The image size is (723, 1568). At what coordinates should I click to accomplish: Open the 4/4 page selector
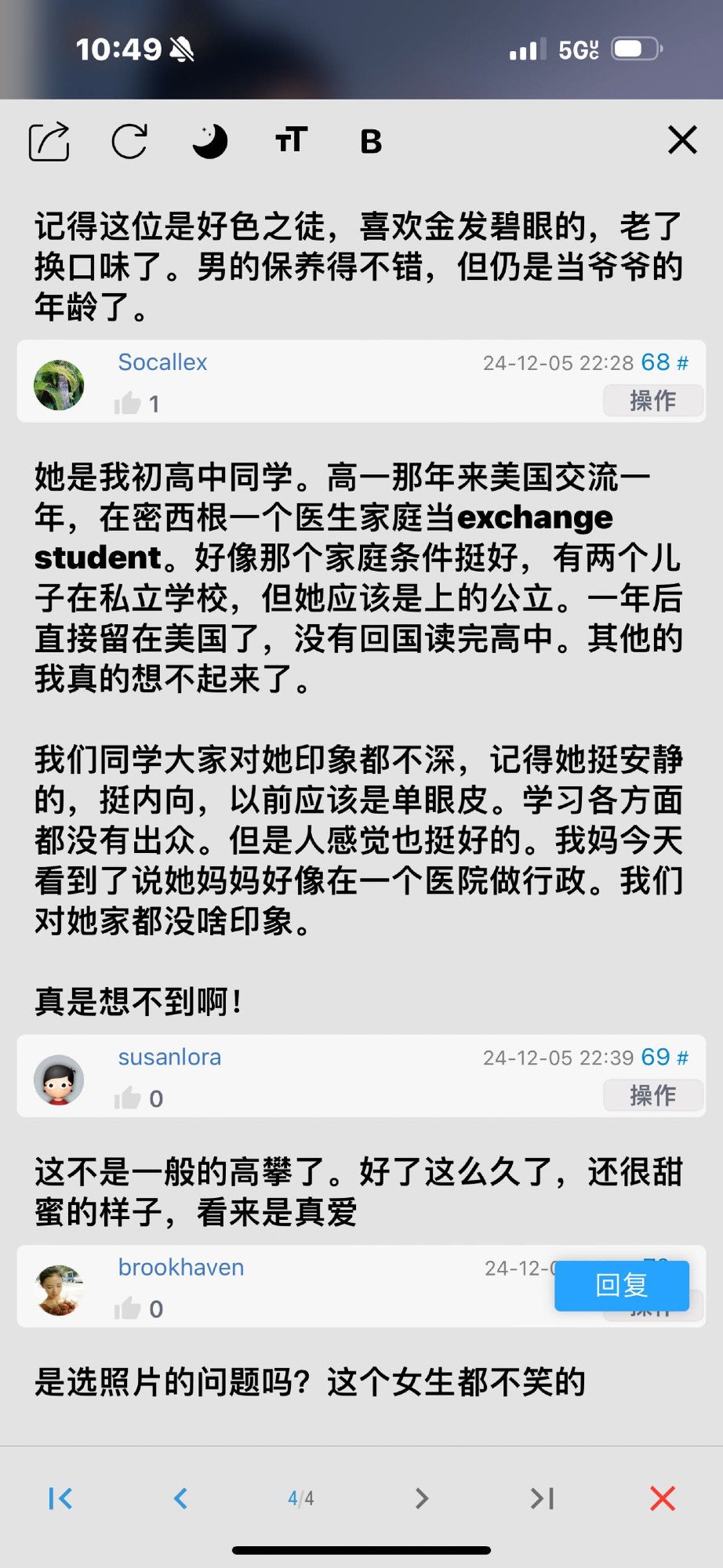[301, 1498]
